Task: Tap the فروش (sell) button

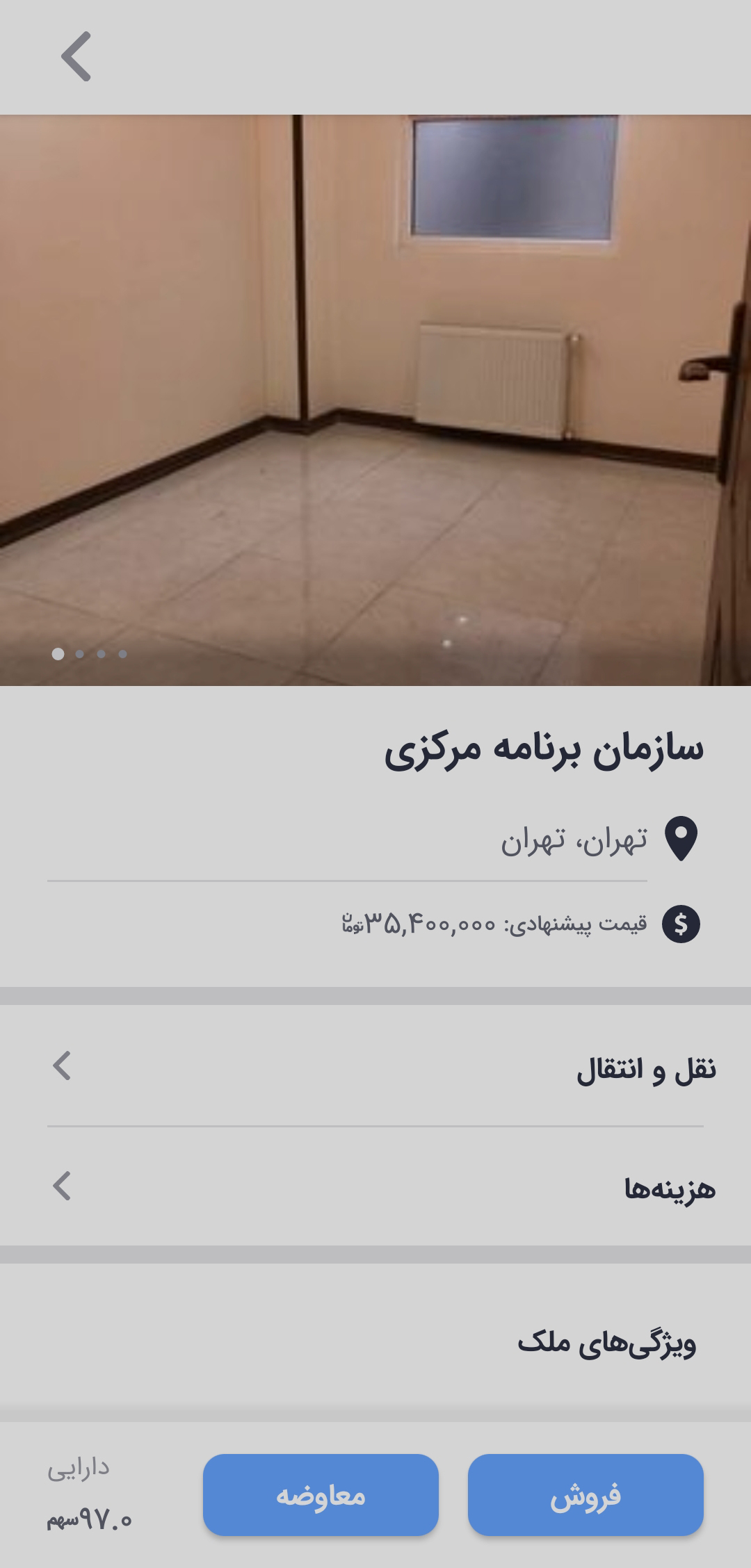Action: [x=586, y=1495]
